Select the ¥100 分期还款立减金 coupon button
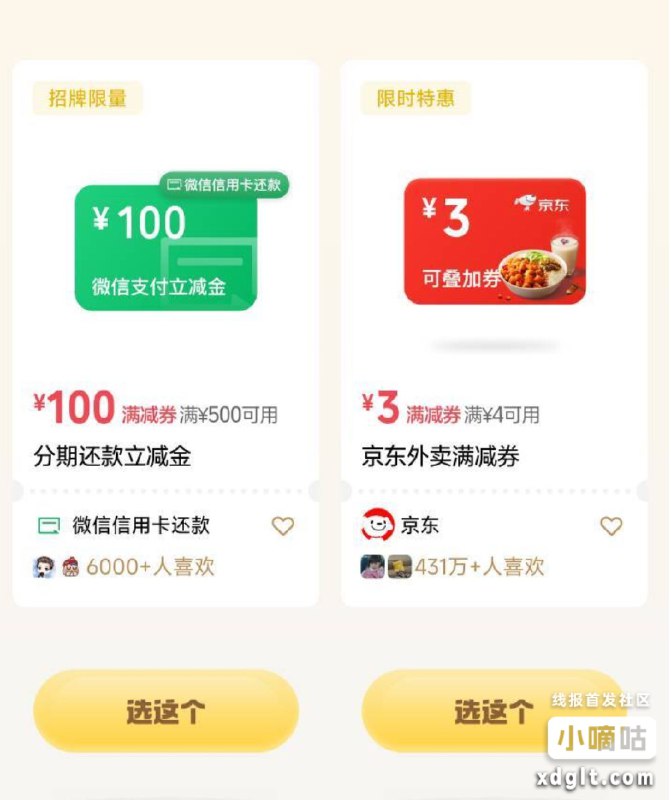 pos(166,711)
